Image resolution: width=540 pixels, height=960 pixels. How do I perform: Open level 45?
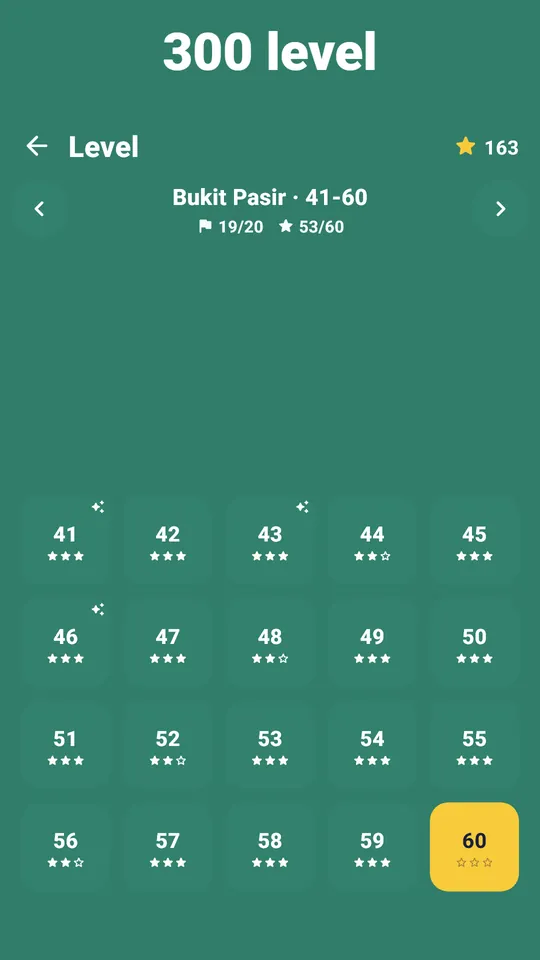474,541
